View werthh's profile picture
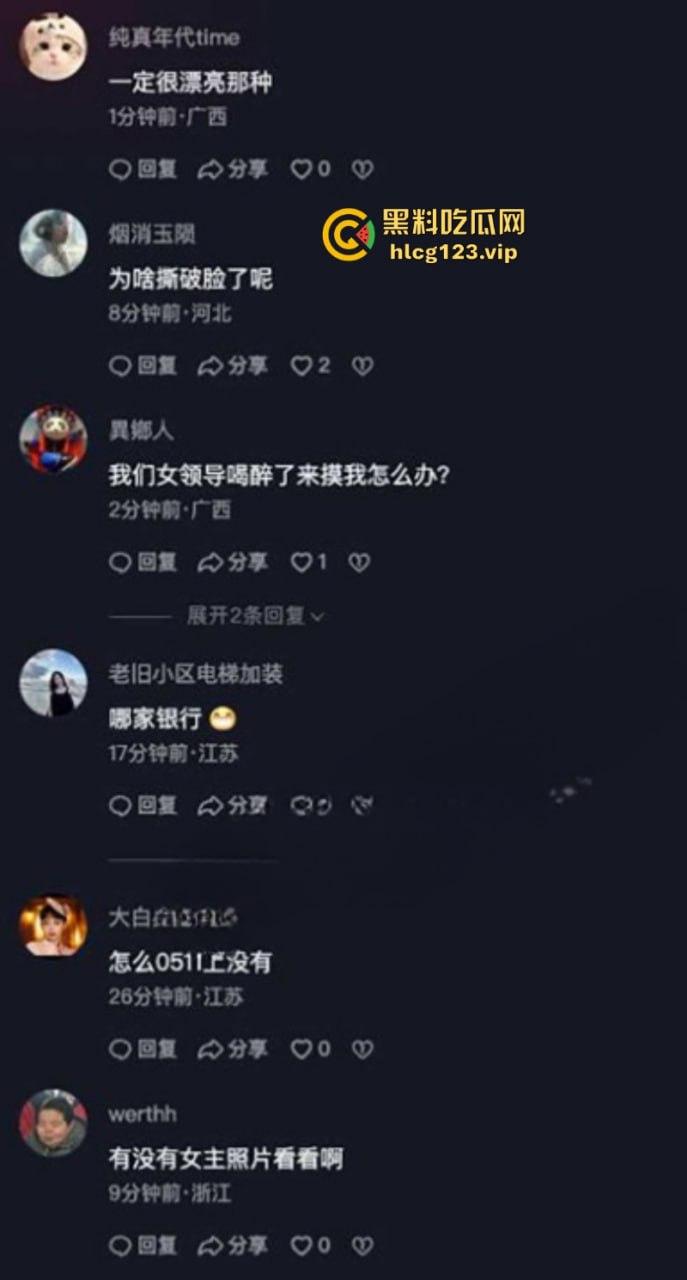Viewport: 687px width, 1280px height. [x=53, y=1123]
